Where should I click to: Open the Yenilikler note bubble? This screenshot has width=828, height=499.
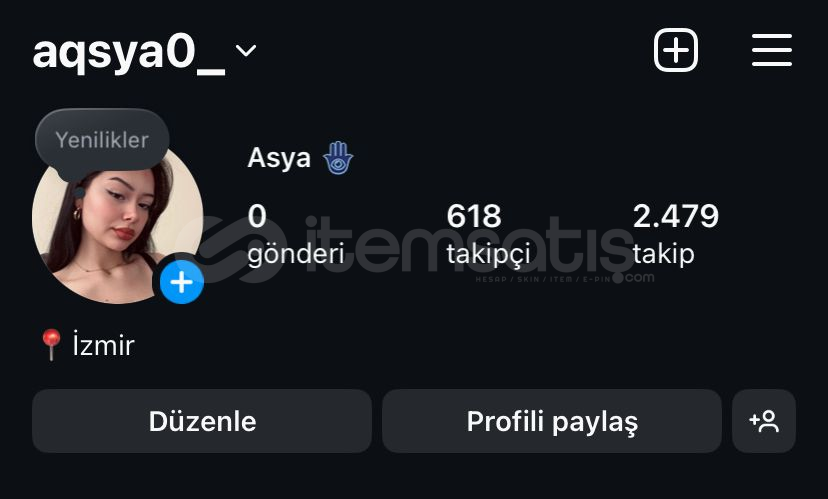[102, 140]
